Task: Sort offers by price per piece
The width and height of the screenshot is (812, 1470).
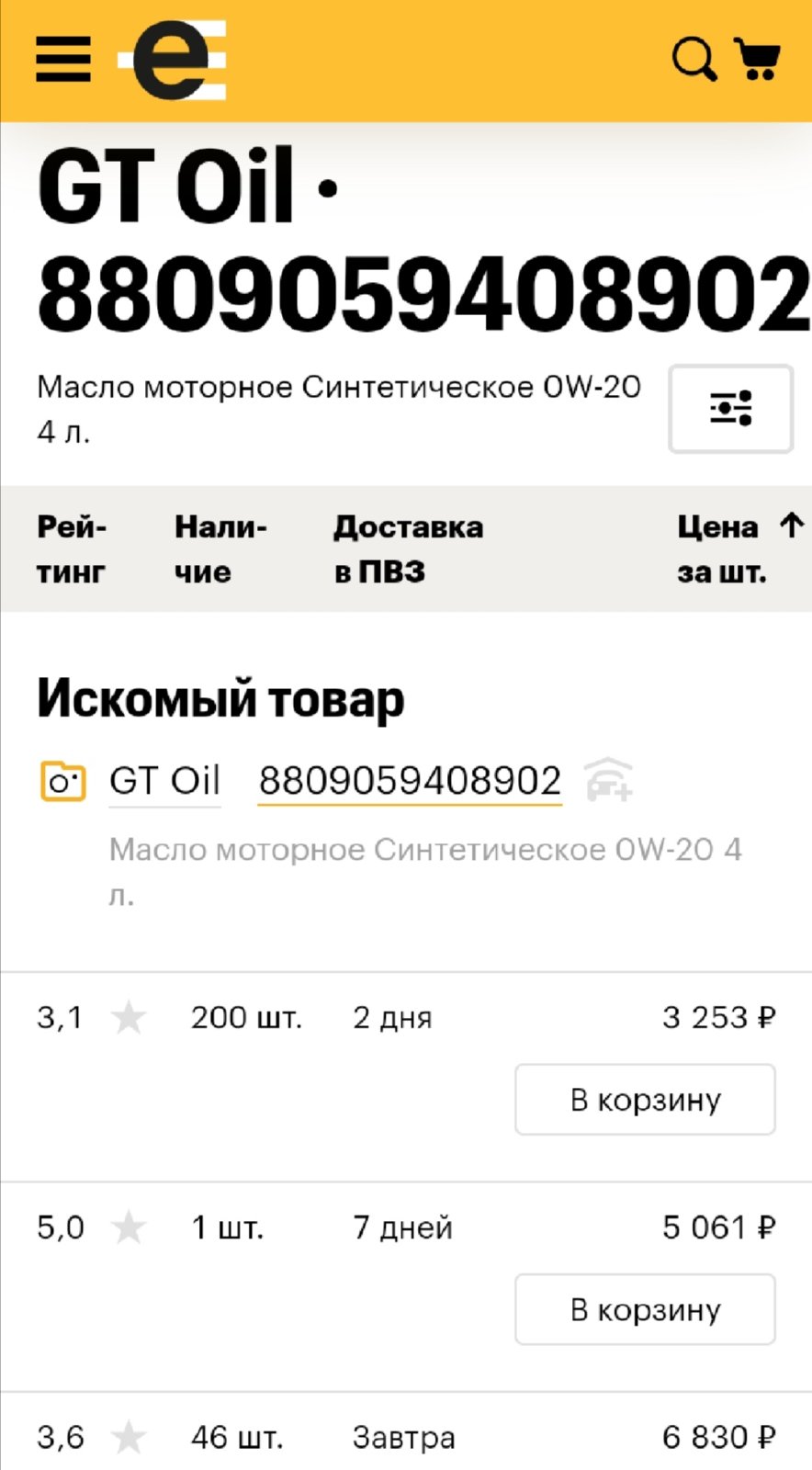Action: point(740,548)
